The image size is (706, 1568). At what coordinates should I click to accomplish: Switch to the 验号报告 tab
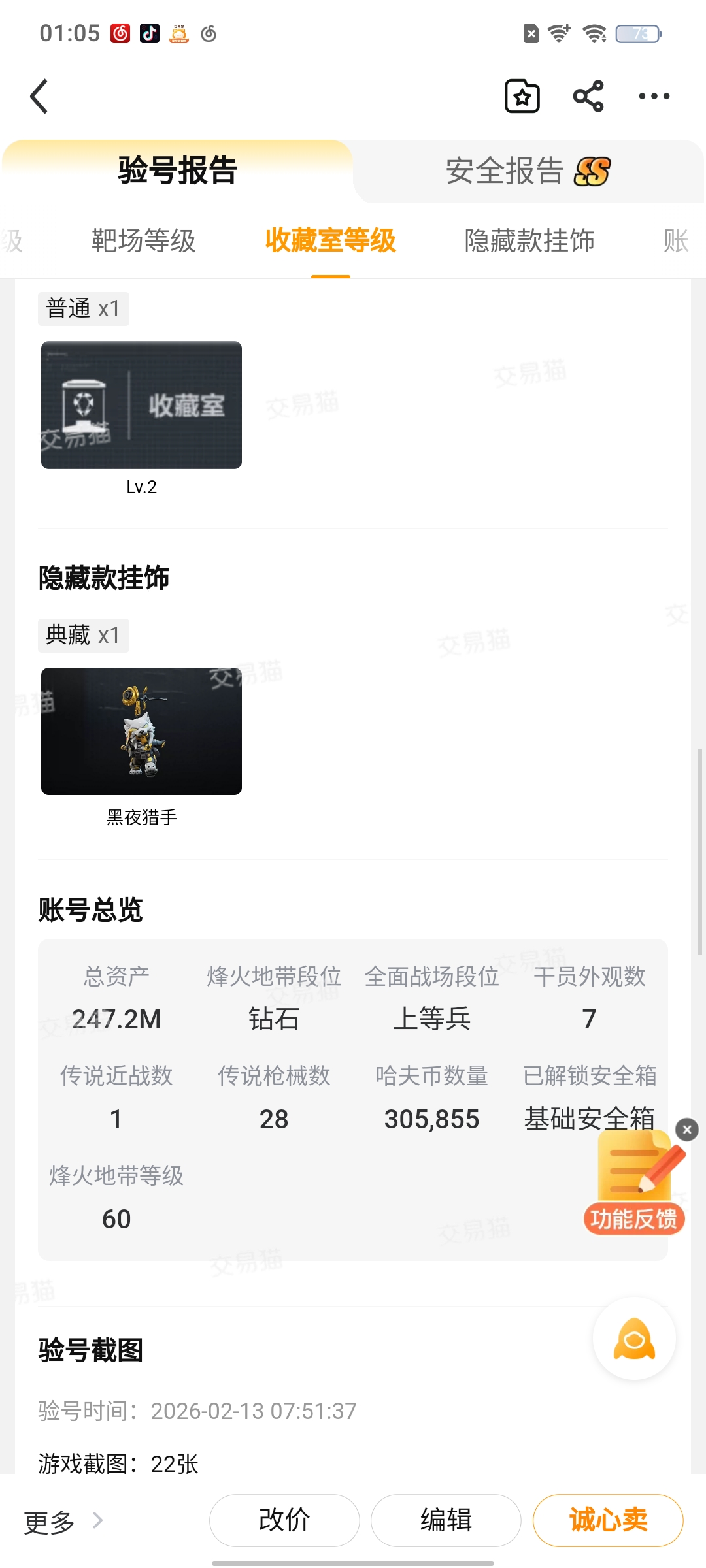(x=177, y=171)
